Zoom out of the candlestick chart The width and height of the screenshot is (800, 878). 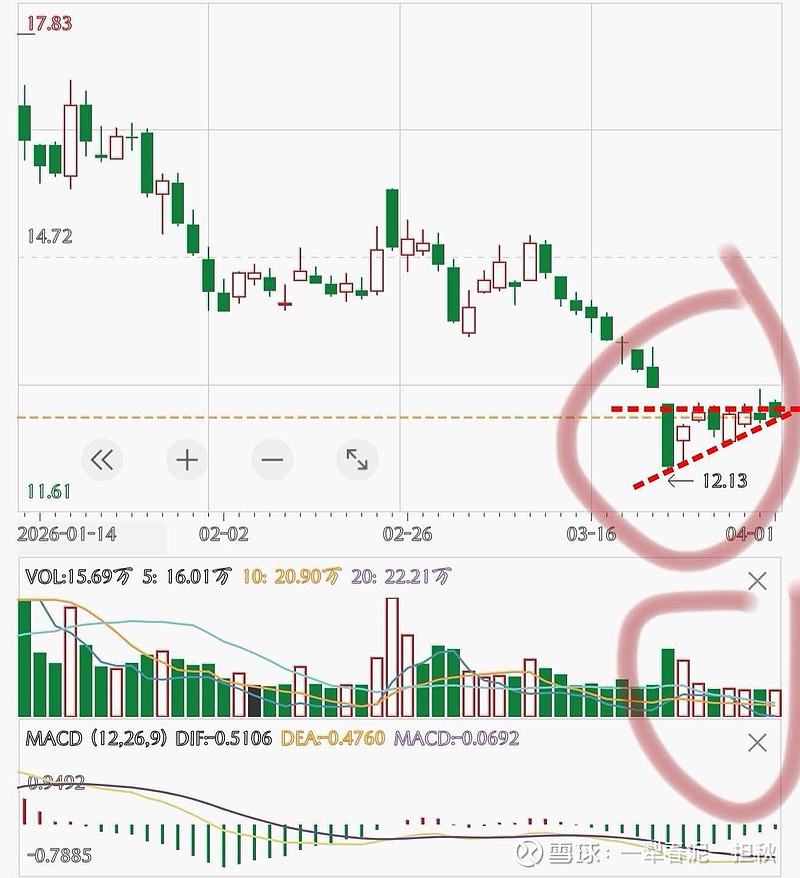(x=272, y=461)
